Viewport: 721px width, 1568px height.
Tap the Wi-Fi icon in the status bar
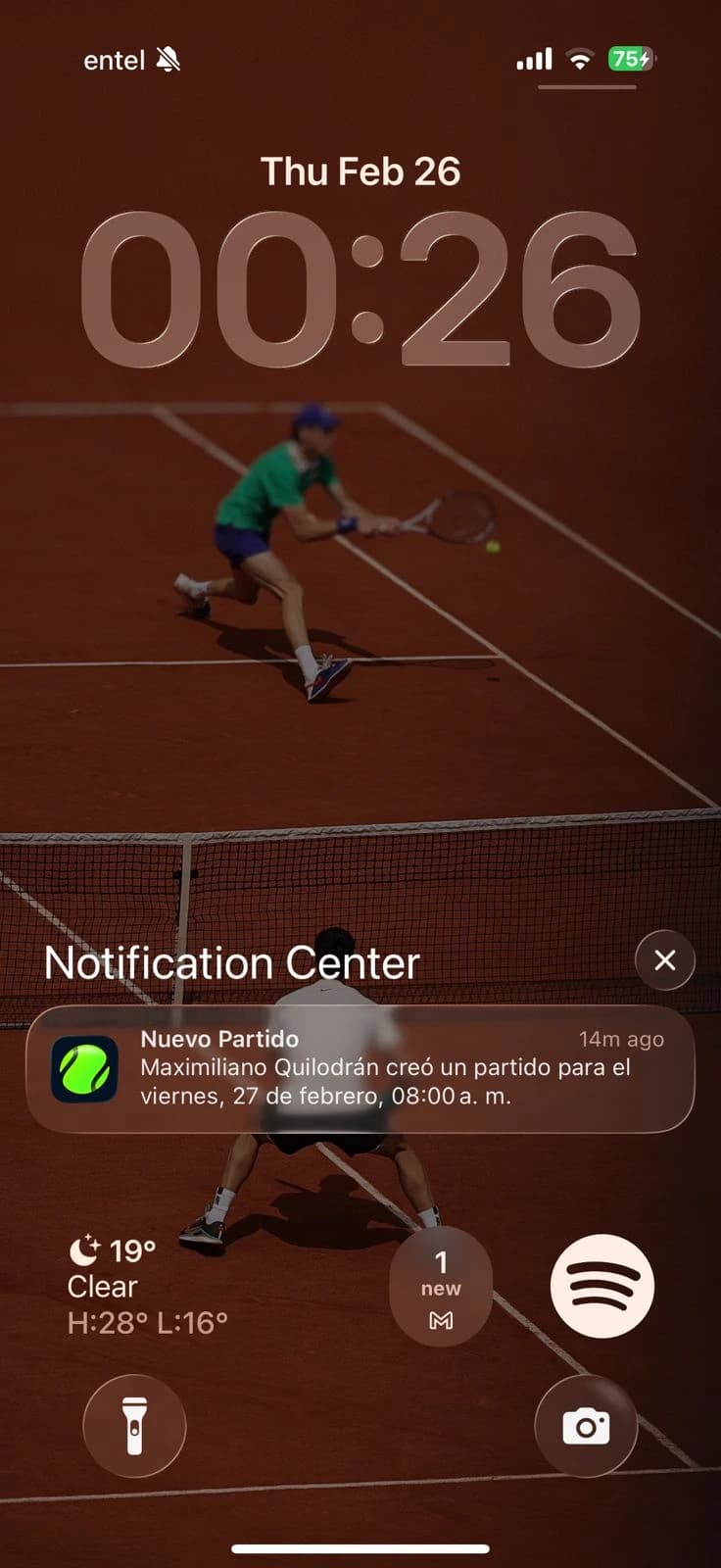point(580,59)
